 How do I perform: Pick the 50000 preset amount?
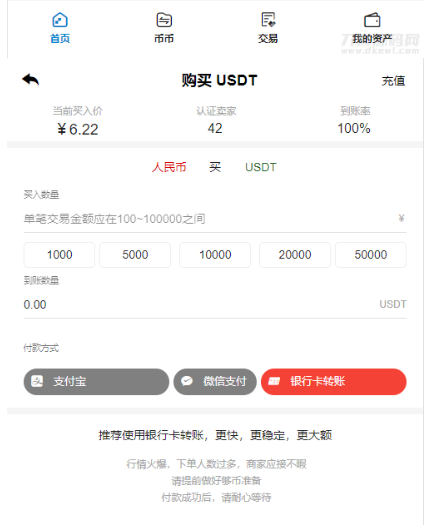pos(371,255)
